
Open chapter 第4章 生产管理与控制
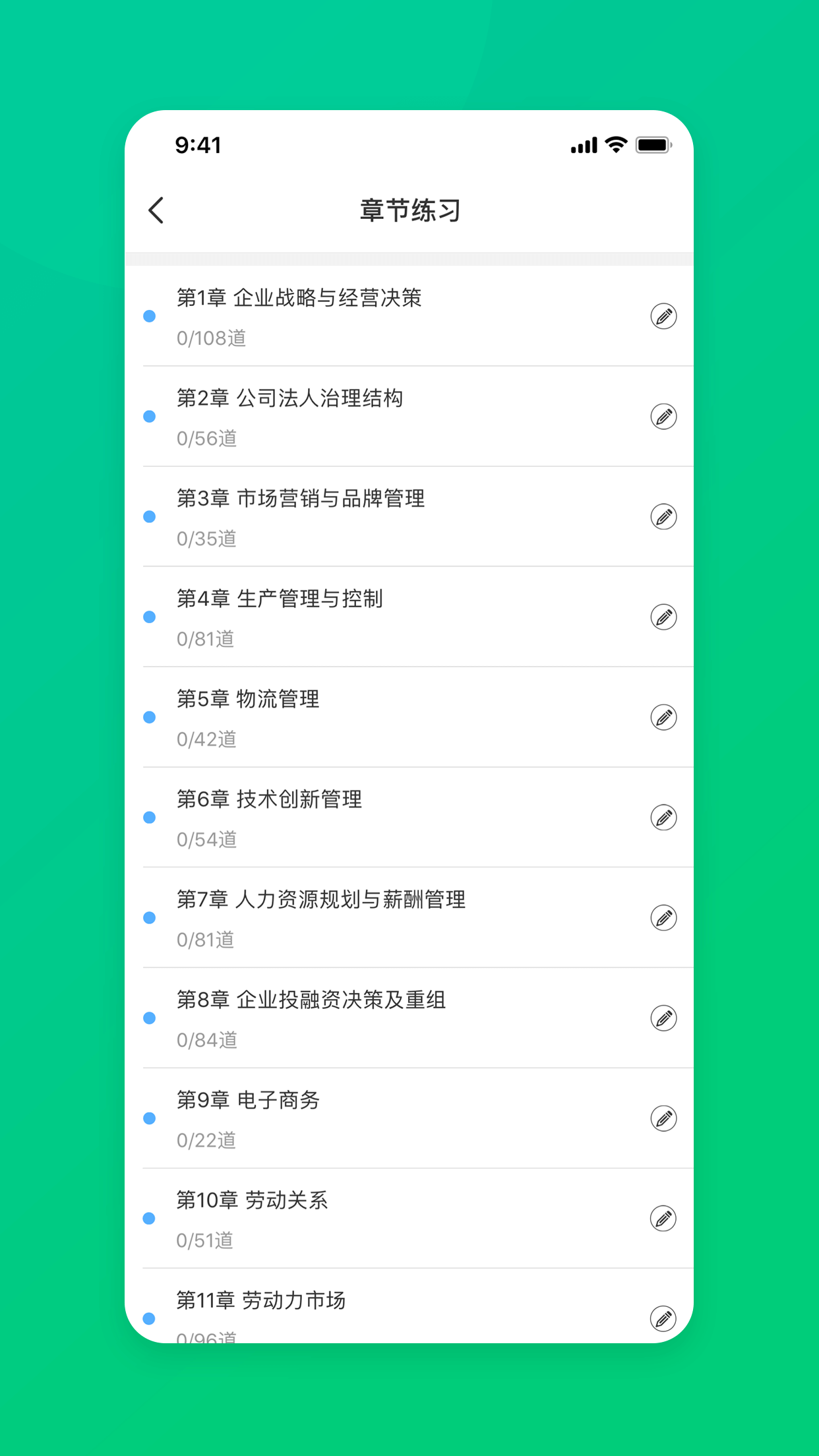click(409, 617)
